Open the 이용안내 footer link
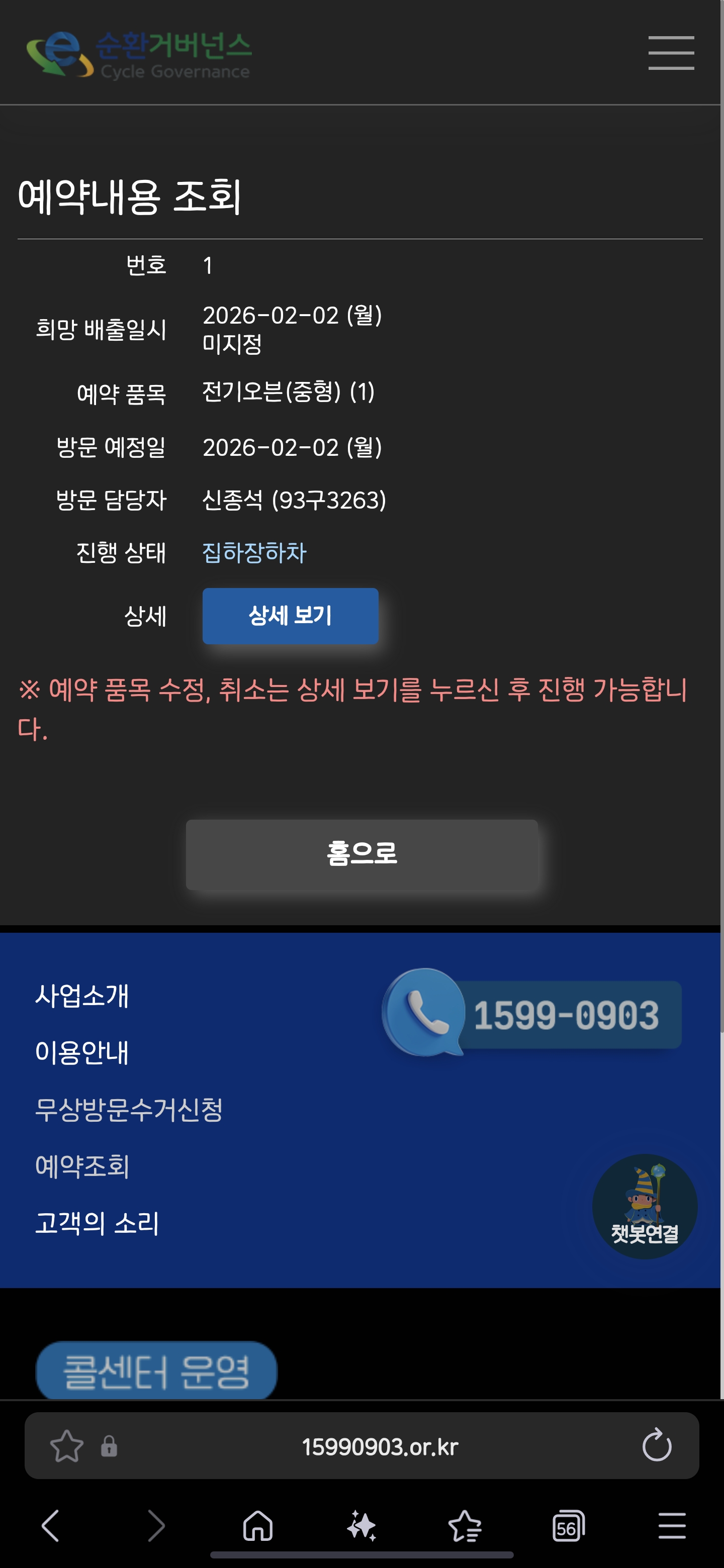Image resolution: width=724 pixels, height=1568 pixels. (81, 1052)
